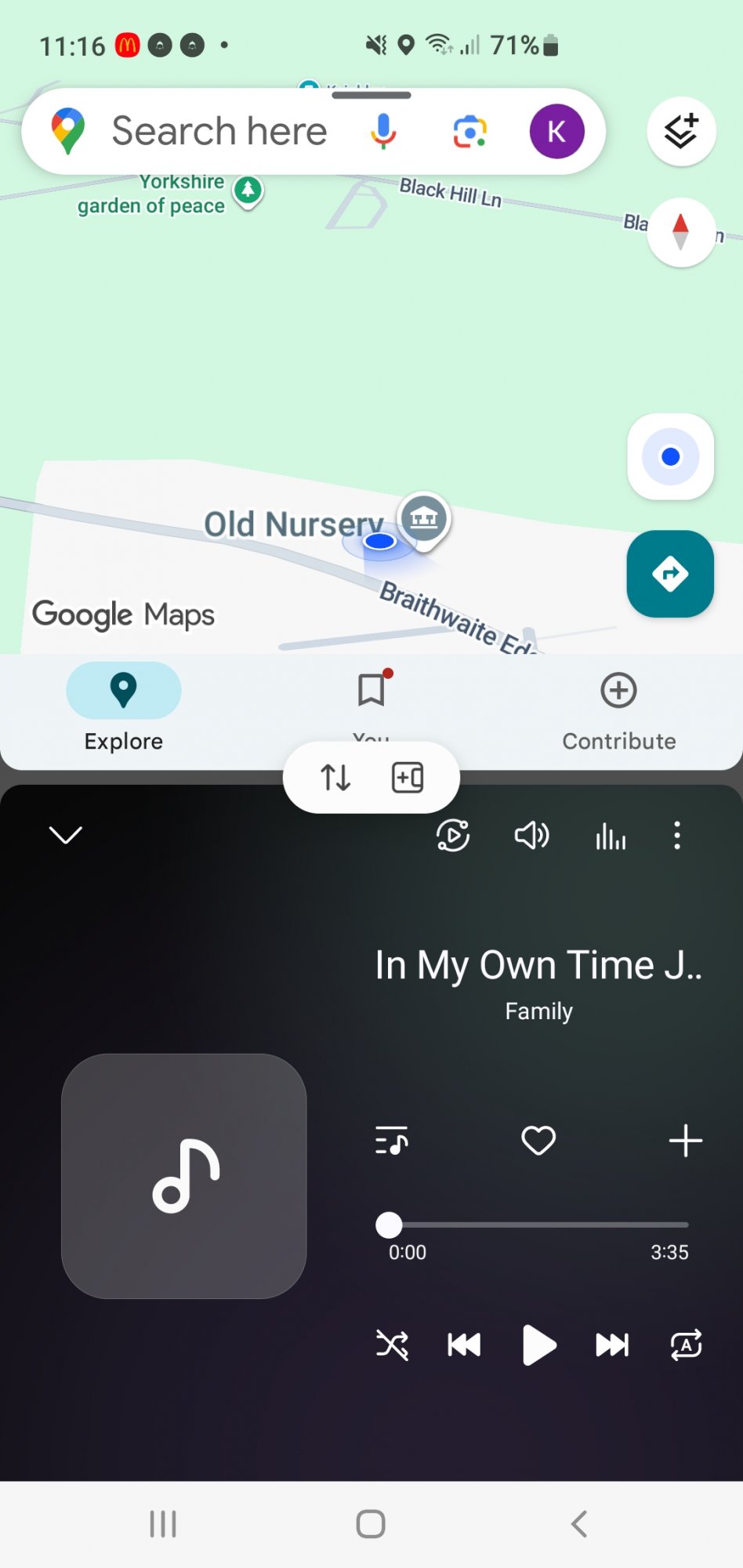The width and height of the screenshot is (743, 1568).
Task: Collapse the player with the down chevron
Action: pos(66,835)
